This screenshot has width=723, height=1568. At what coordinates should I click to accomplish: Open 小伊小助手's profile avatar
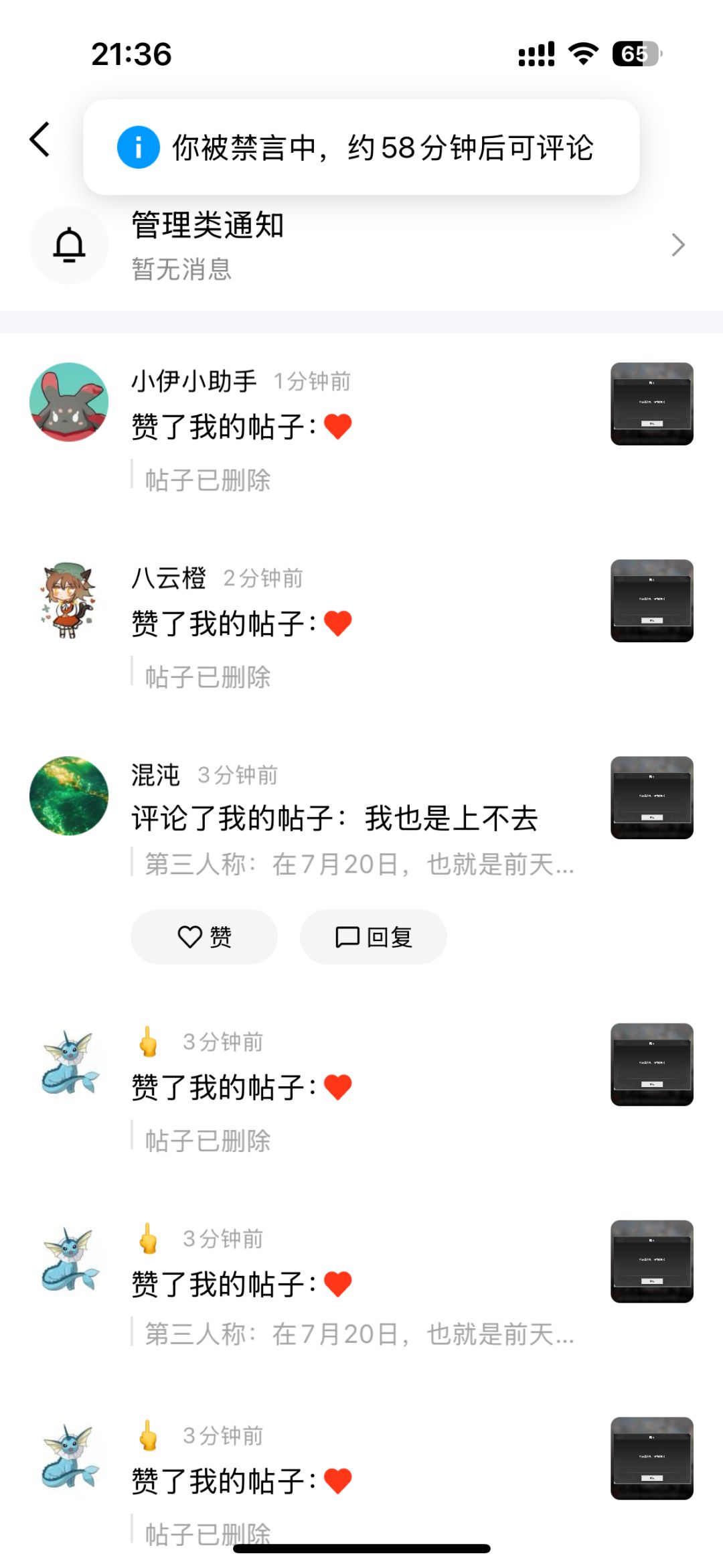tap(69, 402)
